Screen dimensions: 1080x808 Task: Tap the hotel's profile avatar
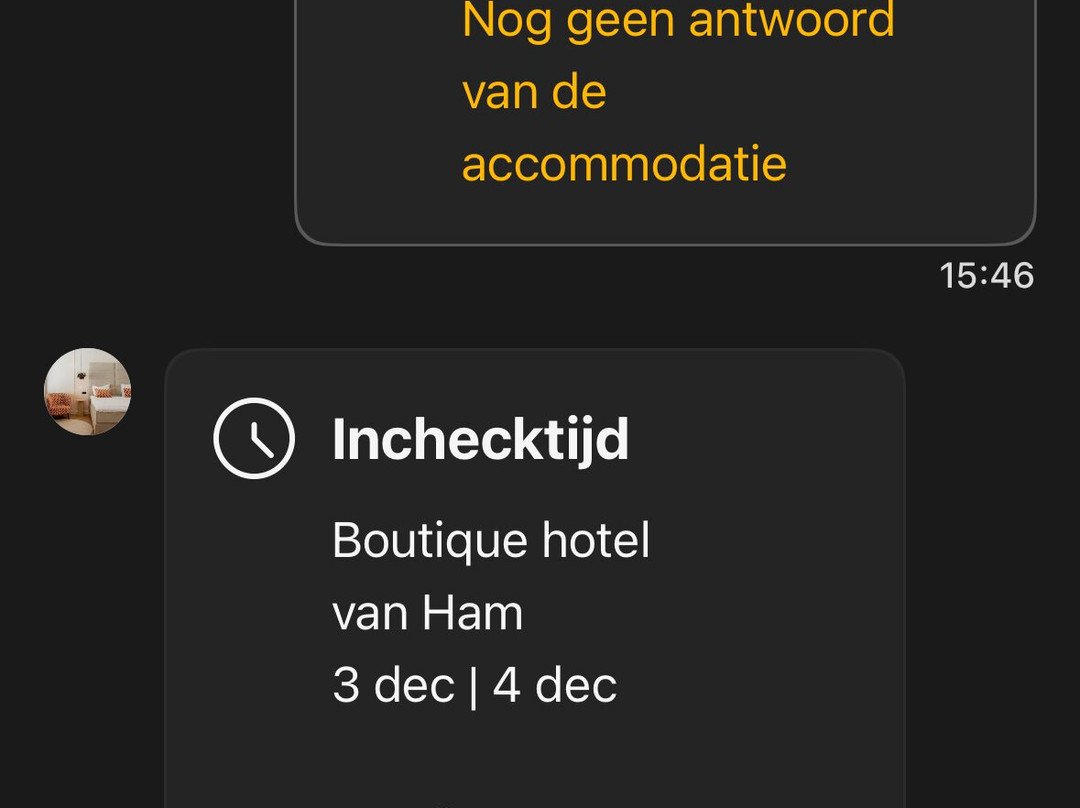[x=88, y=392]
